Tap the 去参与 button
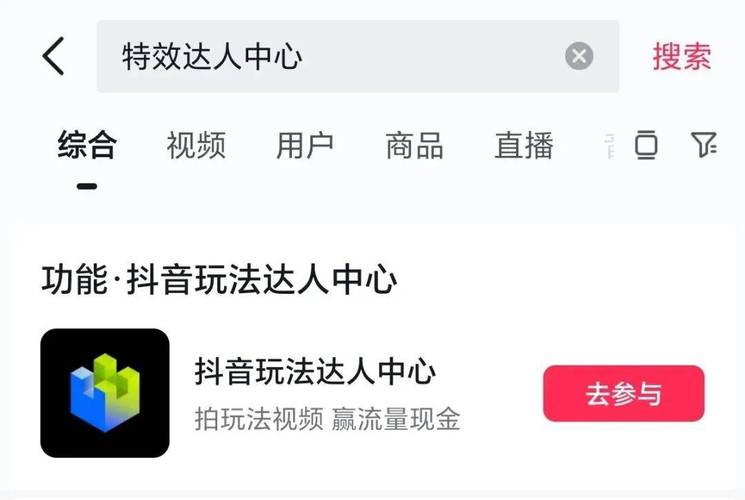The image size is (745, 500). tap(623, 393)
